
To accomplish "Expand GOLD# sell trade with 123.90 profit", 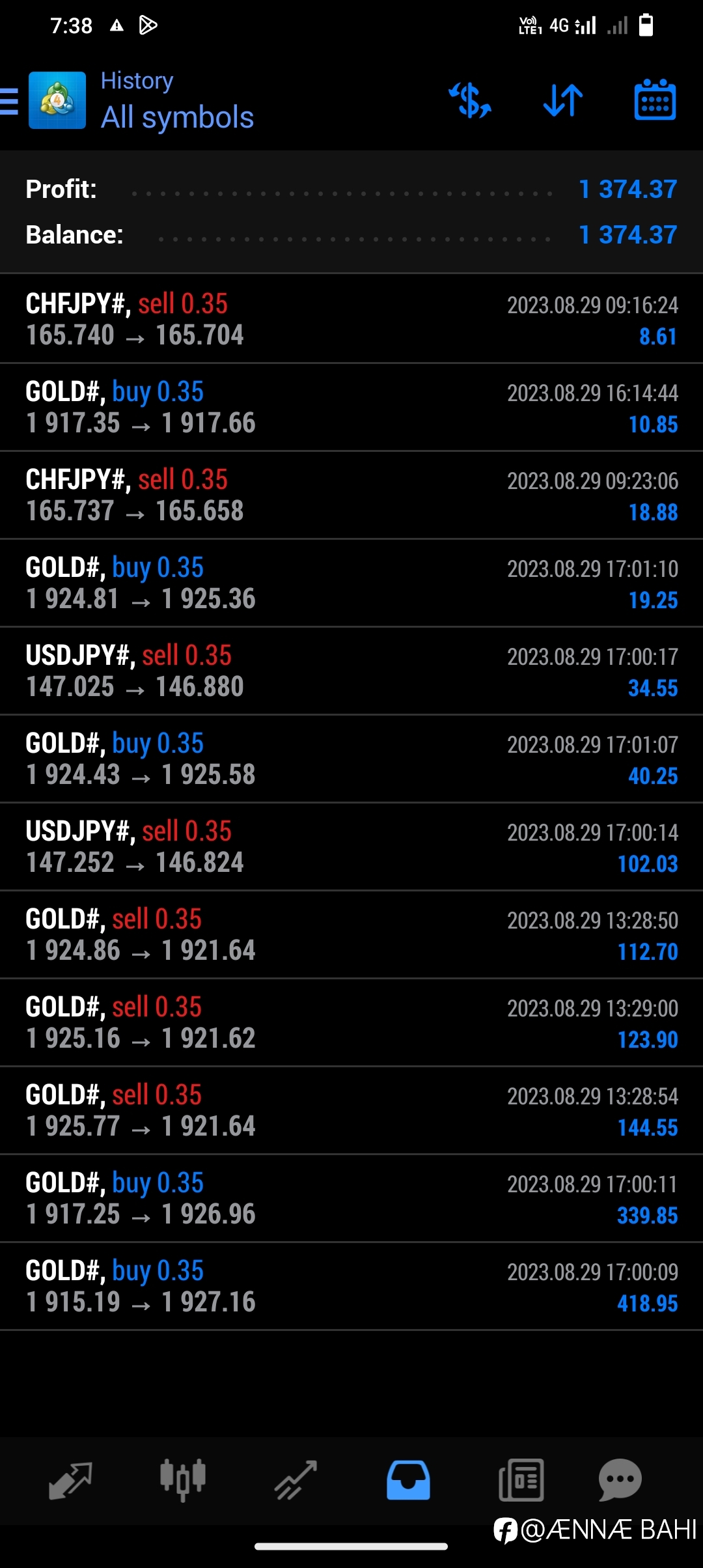I will (x=351, y=1022).
